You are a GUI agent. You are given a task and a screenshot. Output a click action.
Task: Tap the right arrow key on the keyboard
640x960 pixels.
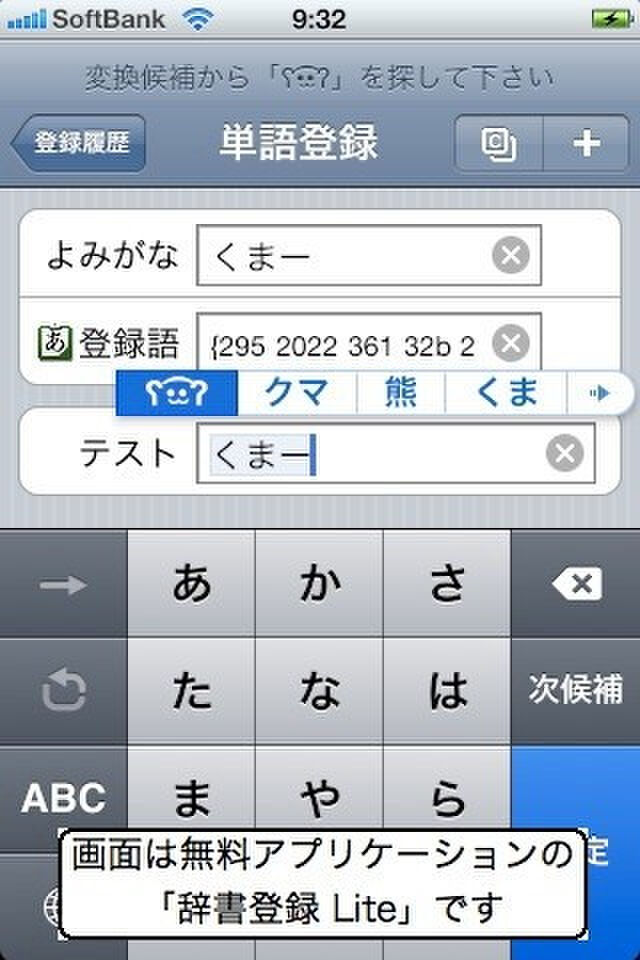point(64,585)
